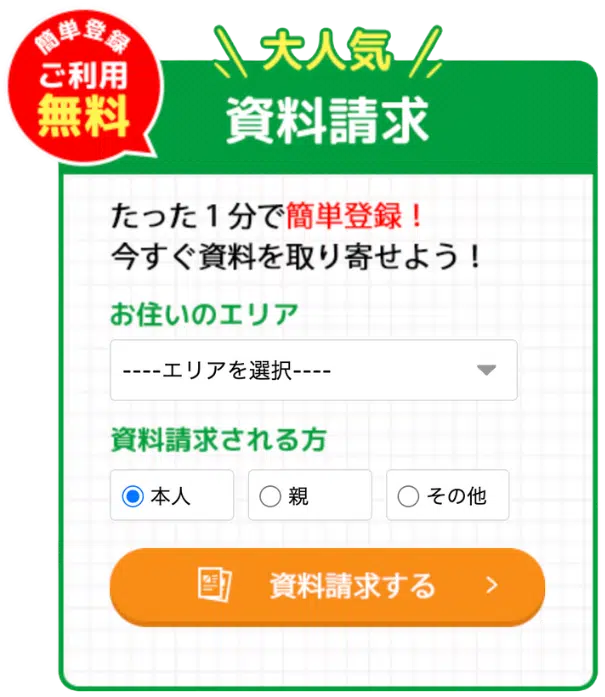Tap the 資料請求する button
This screenshot has width=605, height=697.
pos(327,586)
